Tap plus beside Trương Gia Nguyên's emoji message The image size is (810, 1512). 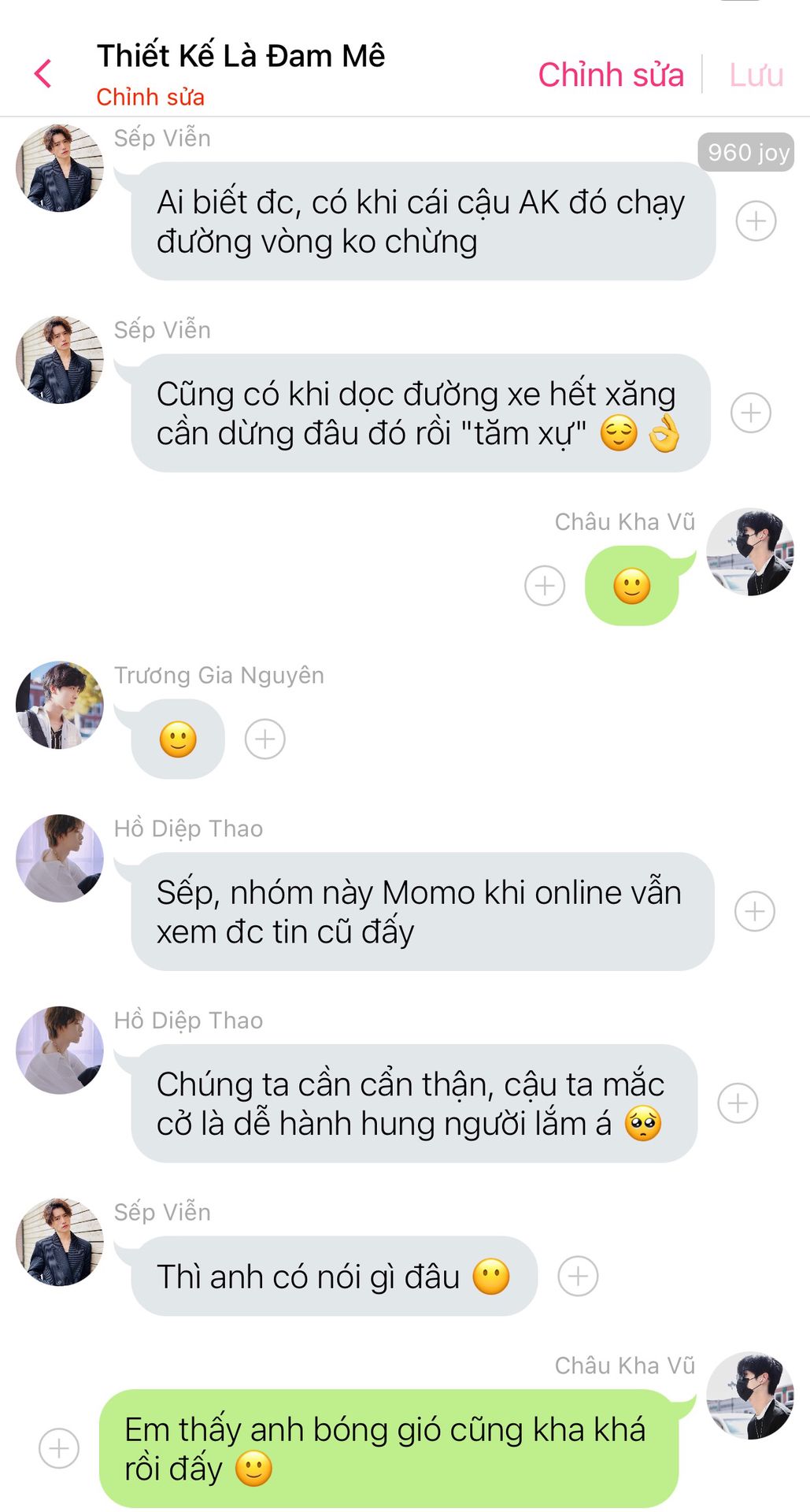point(264,739)
